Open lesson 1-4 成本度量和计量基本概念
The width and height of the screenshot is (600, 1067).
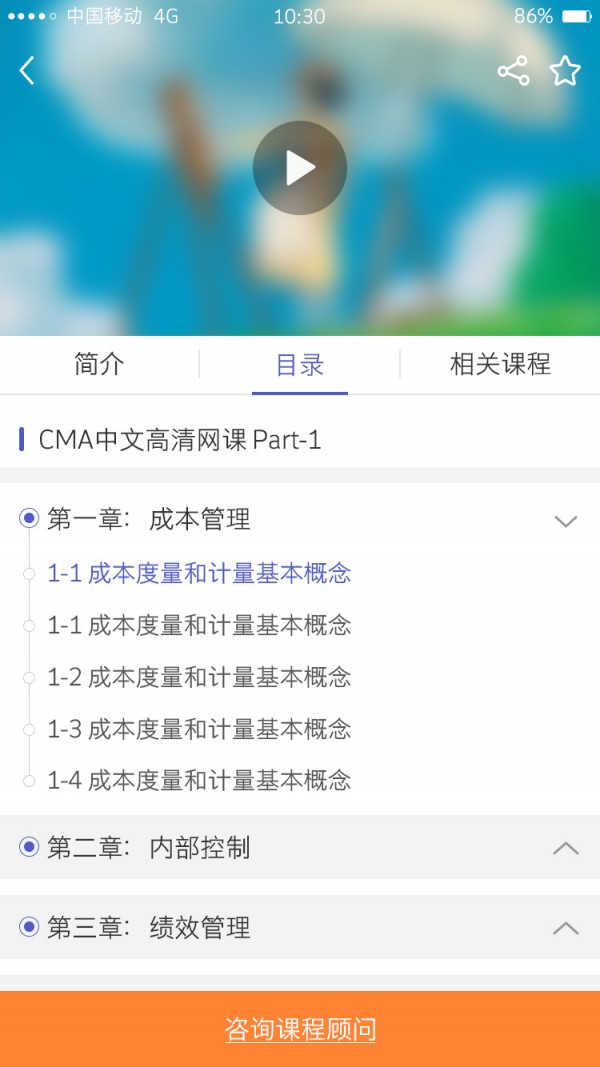tap(199, 780)
